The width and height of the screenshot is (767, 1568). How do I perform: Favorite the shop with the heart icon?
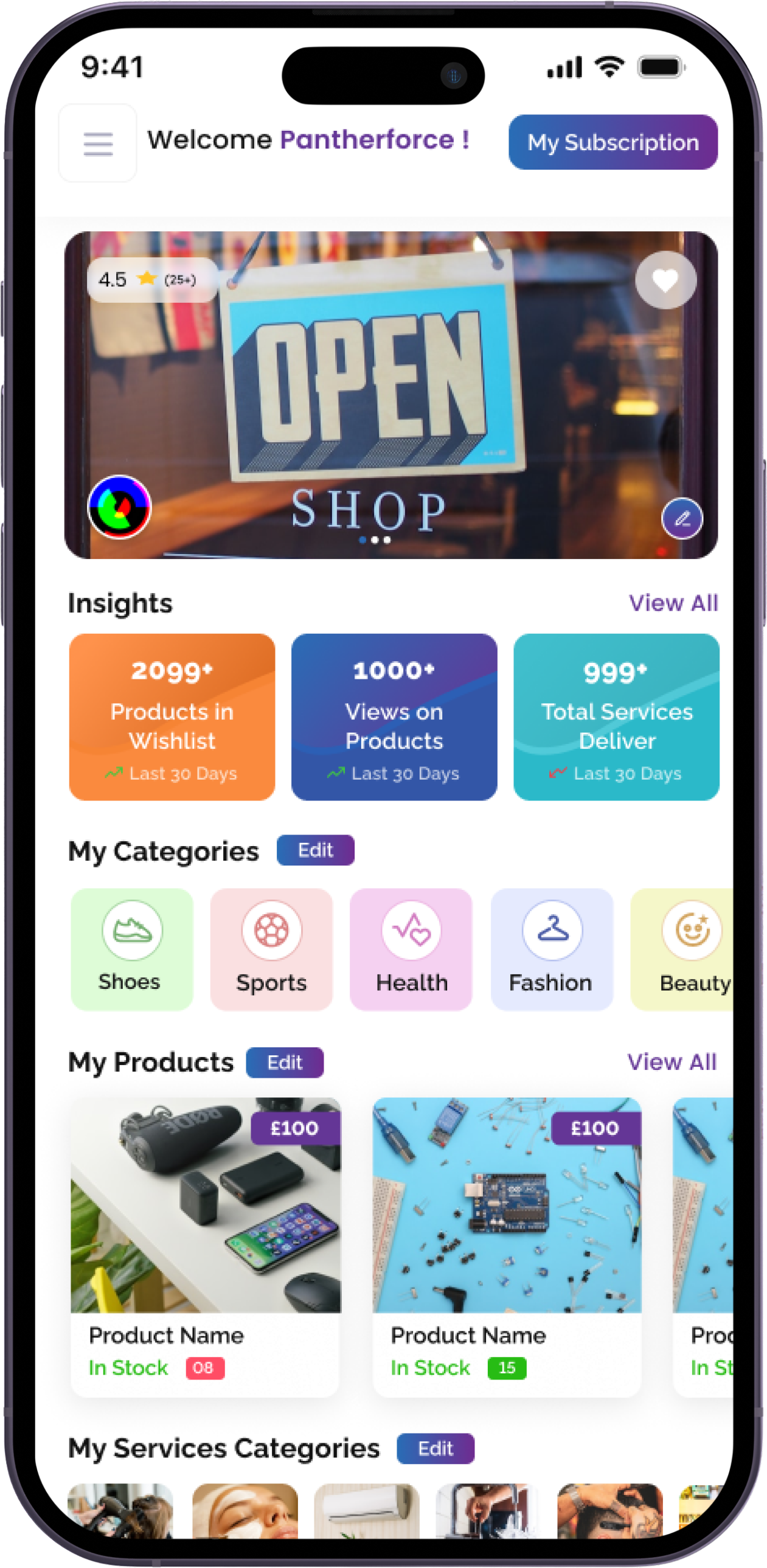(665, 280)
